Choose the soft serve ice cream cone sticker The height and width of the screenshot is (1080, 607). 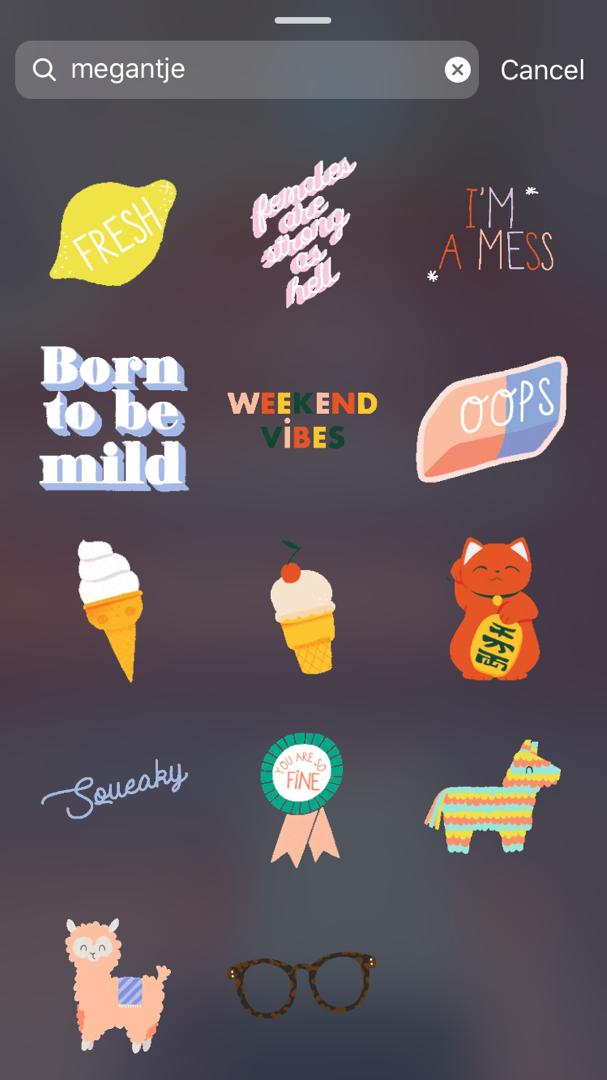pos(111,608)
